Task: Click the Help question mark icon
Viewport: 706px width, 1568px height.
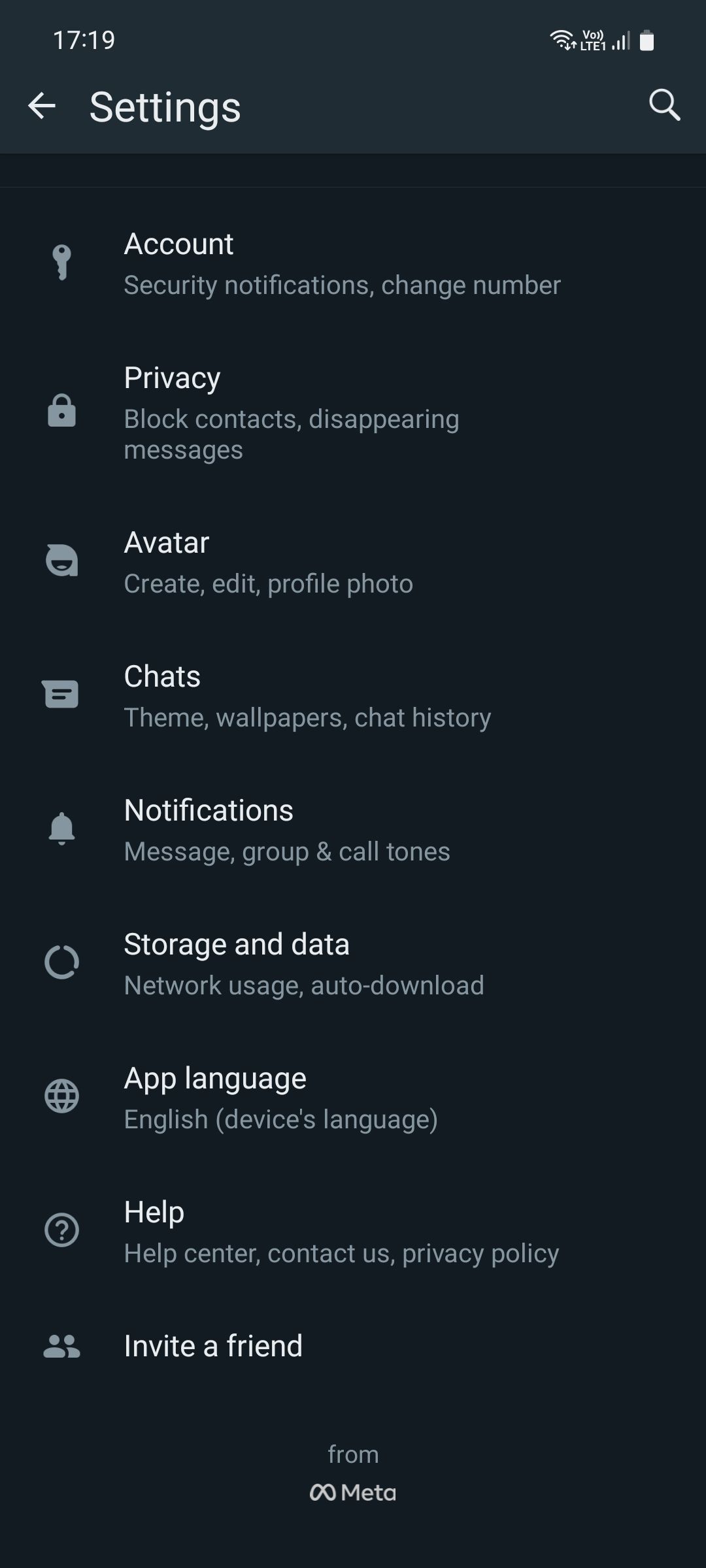Action: coord(62,1230)
